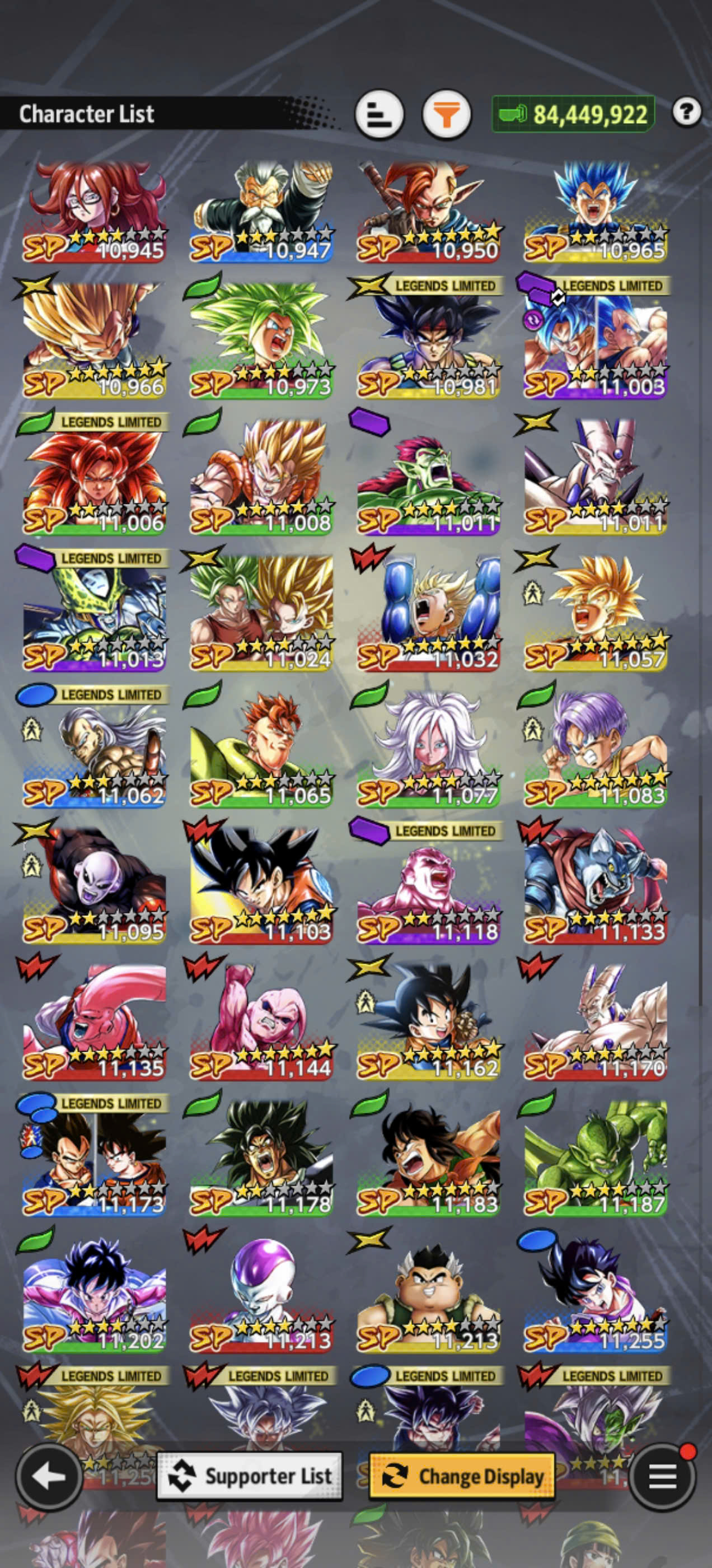712x1568 pixels.
Task: Open the orange filter funnel
Action: (x=447, y=114)
